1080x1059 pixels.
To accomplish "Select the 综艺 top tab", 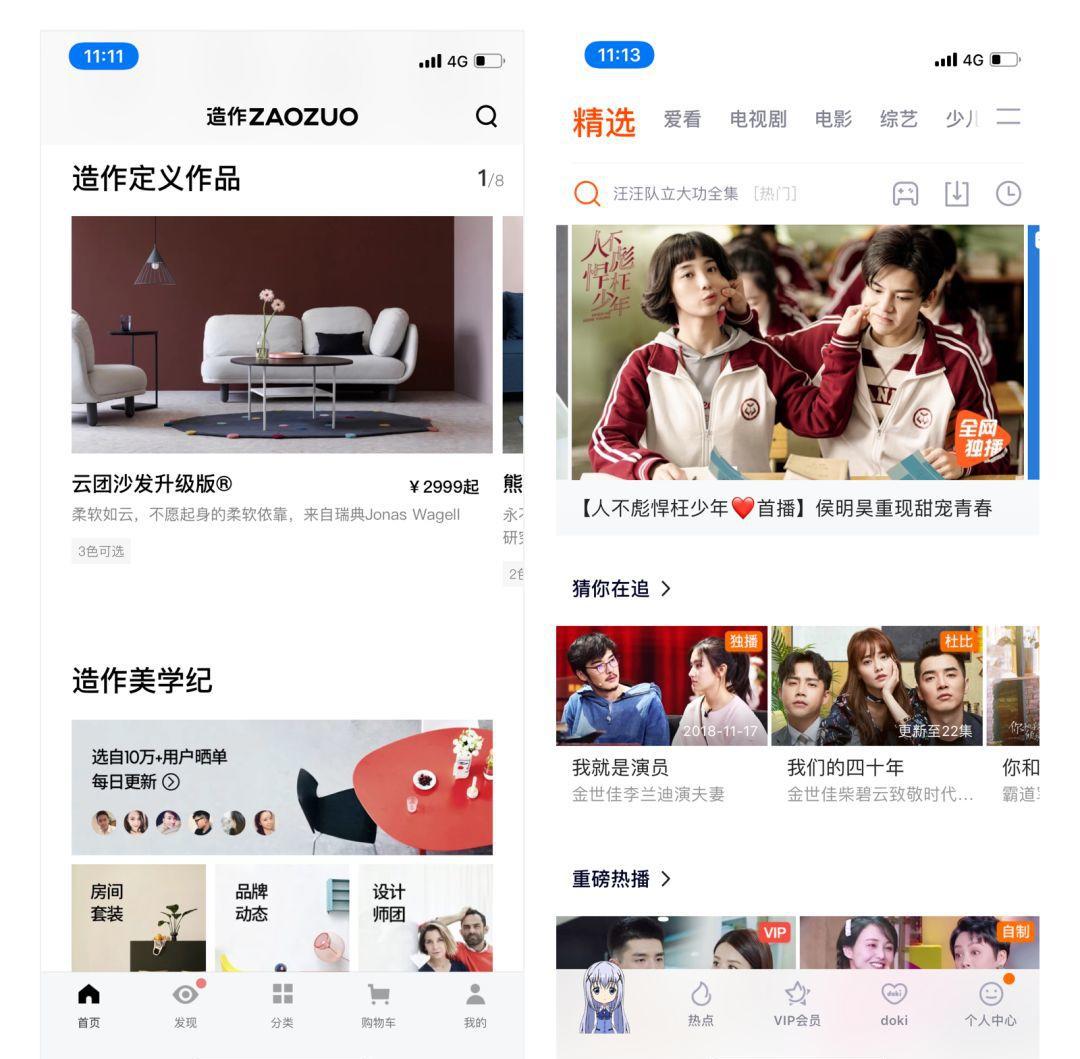I will coord(898,120).
